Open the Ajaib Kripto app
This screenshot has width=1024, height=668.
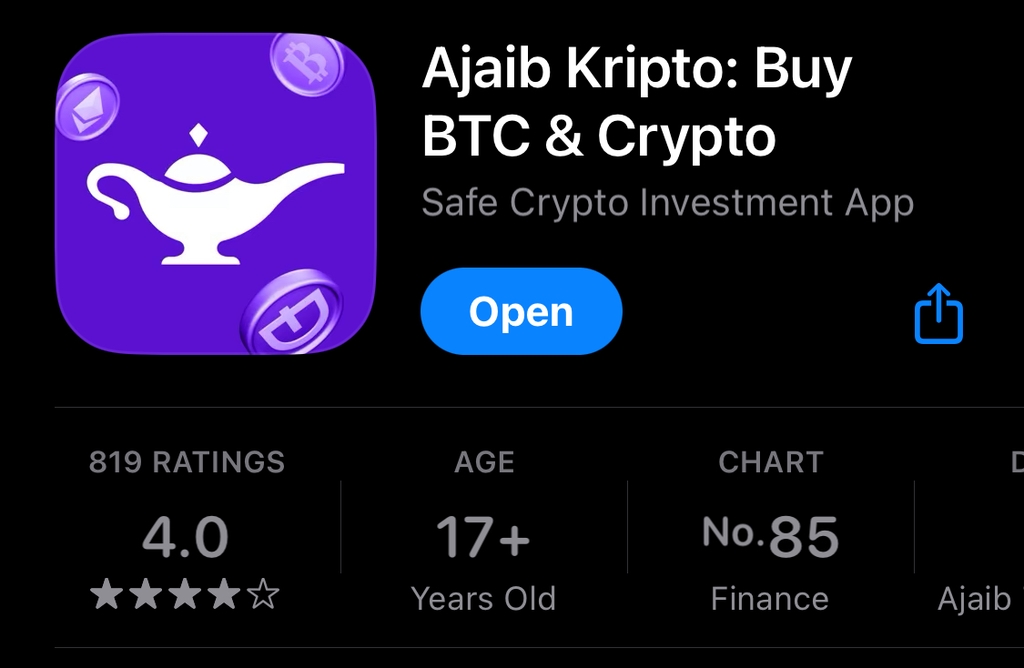tap(521, 312)
